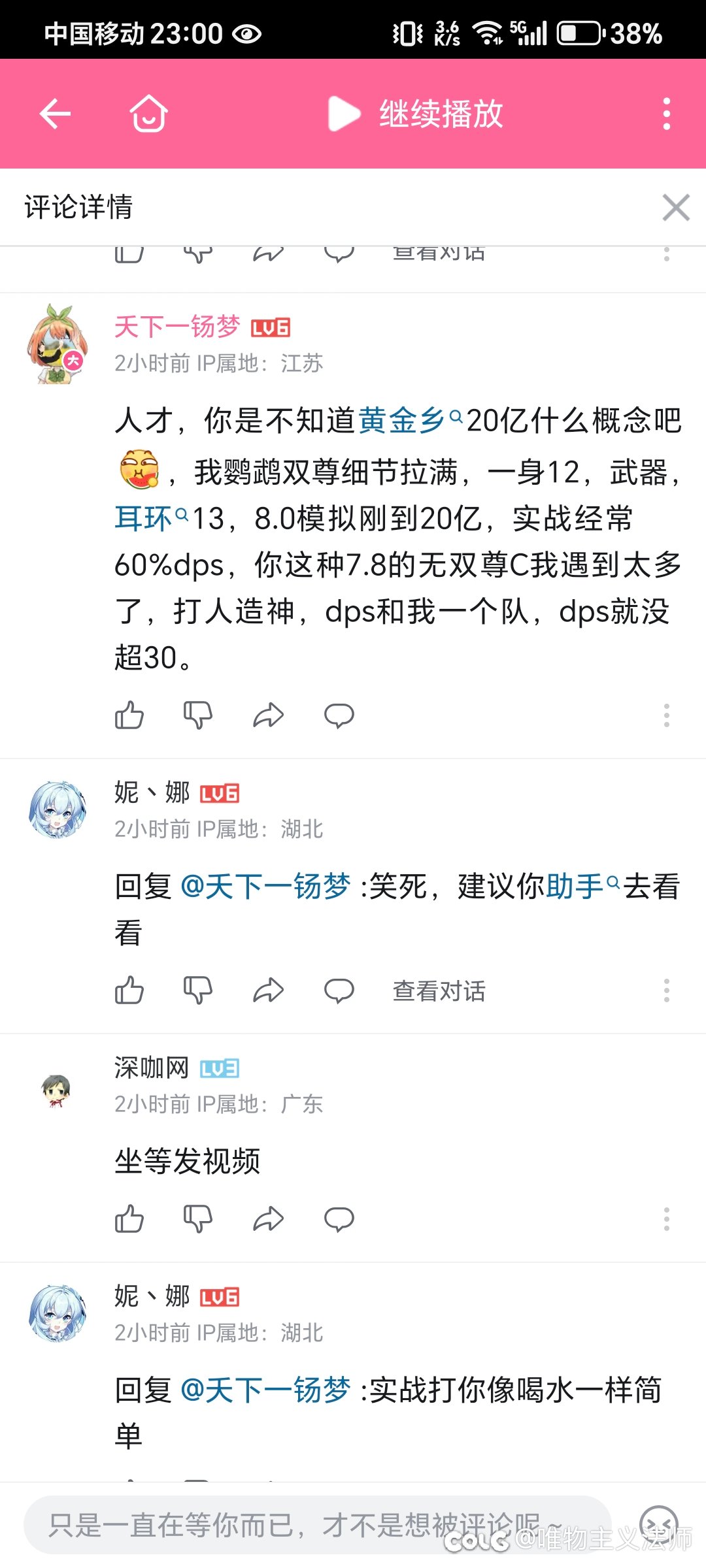View 查看对话 under 妮丶娜's 笑死 reply

click(x=439, y=991)
